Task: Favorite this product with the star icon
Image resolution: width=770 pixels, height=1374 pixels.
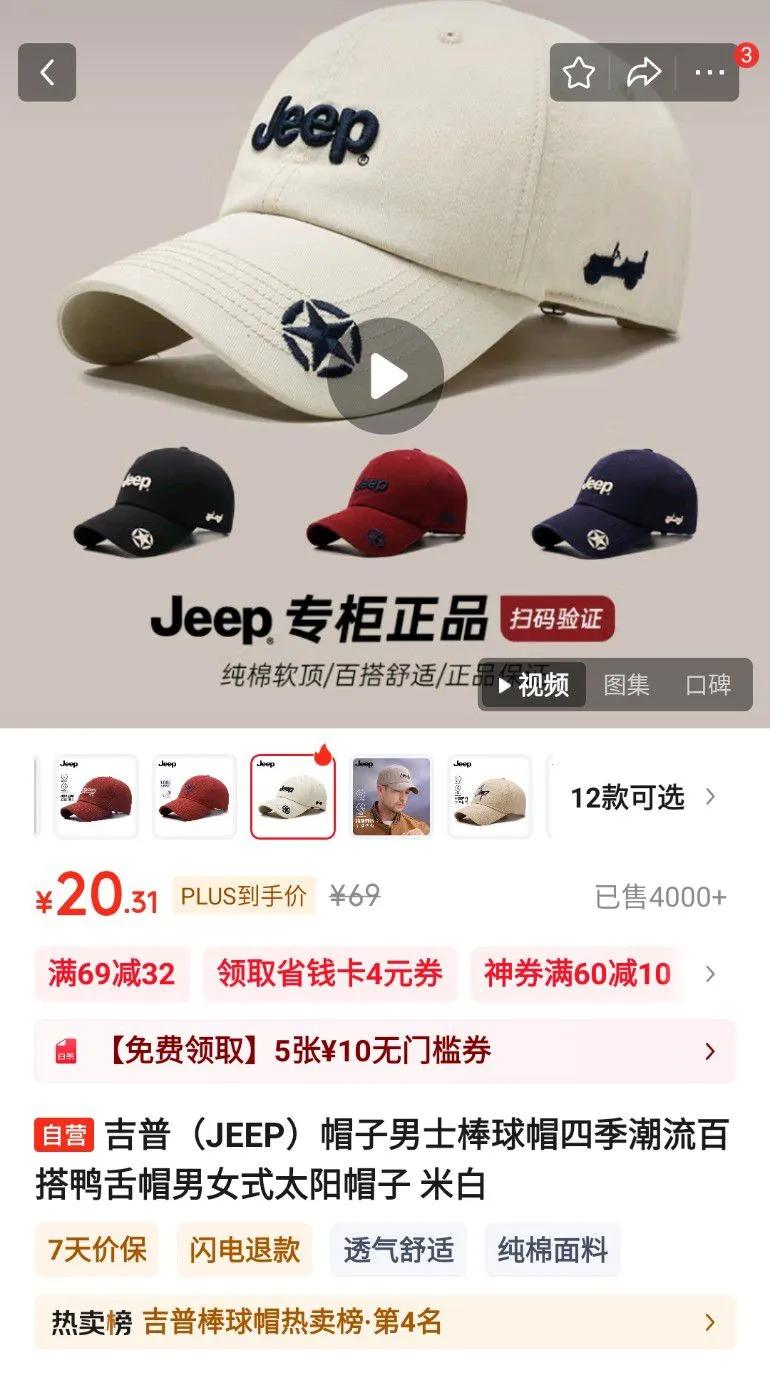Action: [x=579, y=72]
